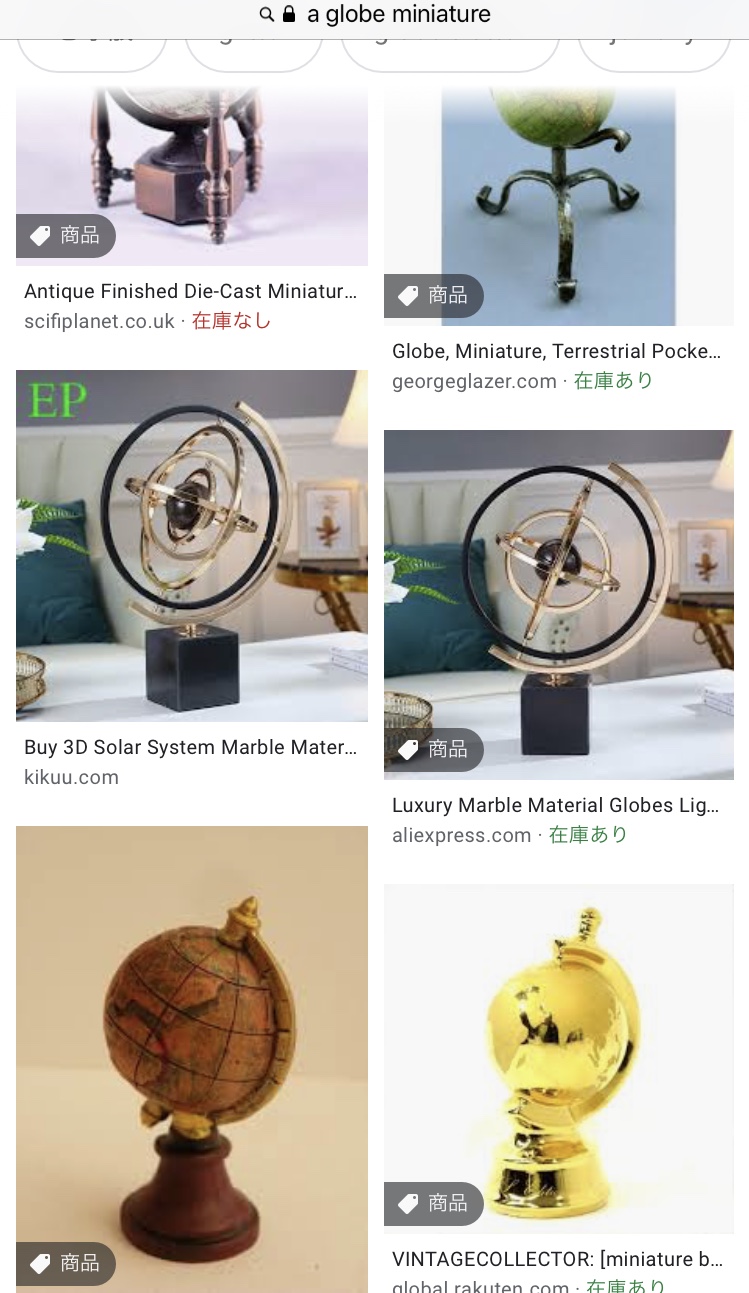Screen dimensions: 749x1293
Task: Open the georgeglazer.com Terrestrial Pocket Globe result
Action: [x=556, y=352]
